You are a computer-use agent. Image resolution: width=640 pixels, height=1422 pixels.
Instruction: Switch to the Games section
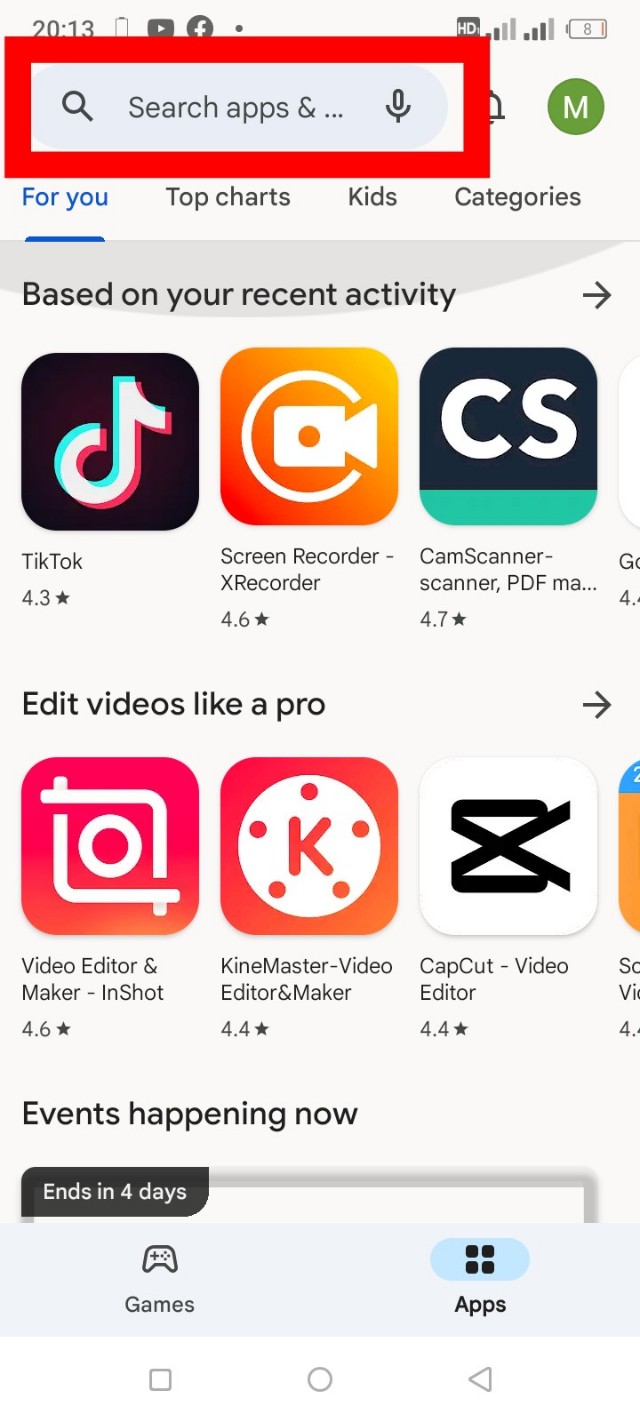160,1277
